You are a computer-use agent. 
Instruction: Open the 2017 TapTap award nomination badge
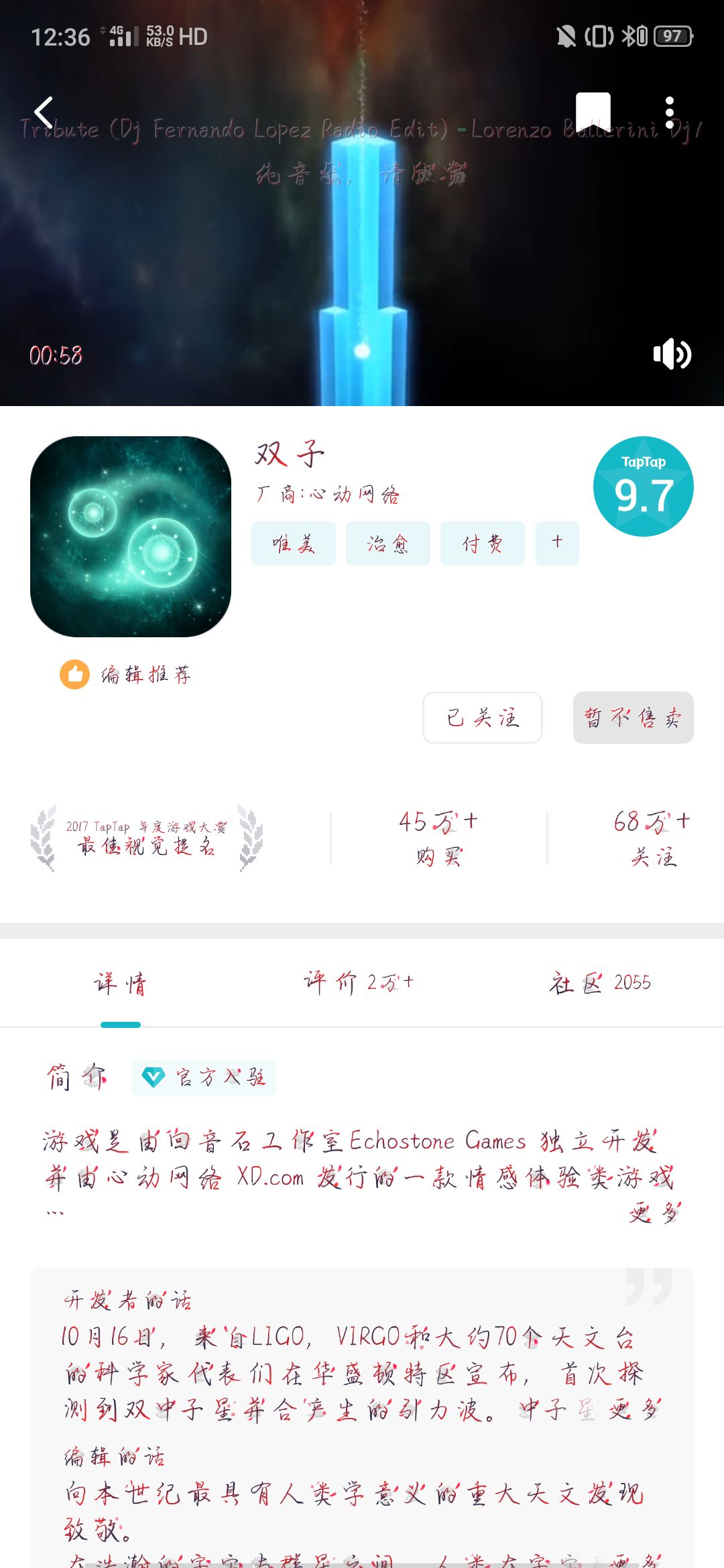pos(147,838)
